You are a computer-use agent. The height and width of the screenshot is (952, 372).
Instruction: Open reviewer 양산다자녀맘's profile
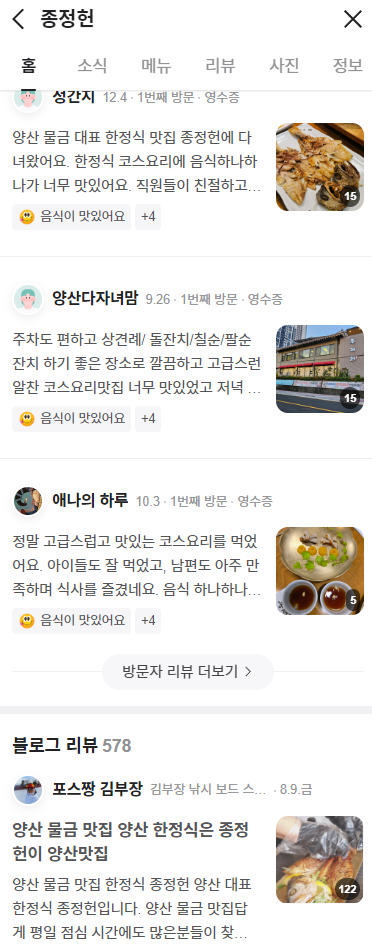click(95, 299)
